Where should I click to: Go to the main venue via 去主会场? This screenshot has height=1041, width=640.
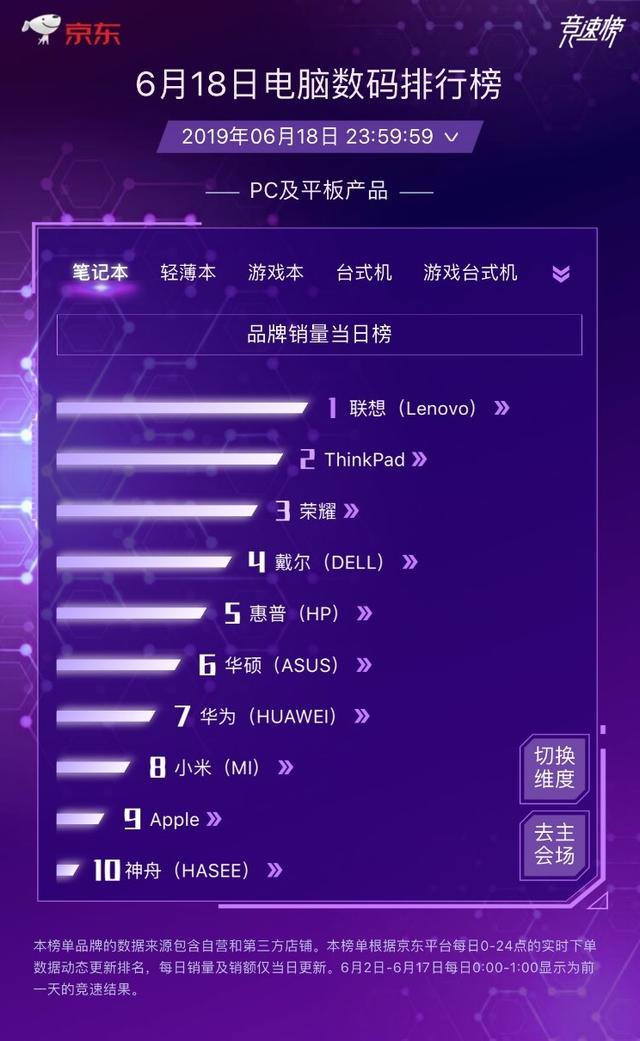[554, 845]
